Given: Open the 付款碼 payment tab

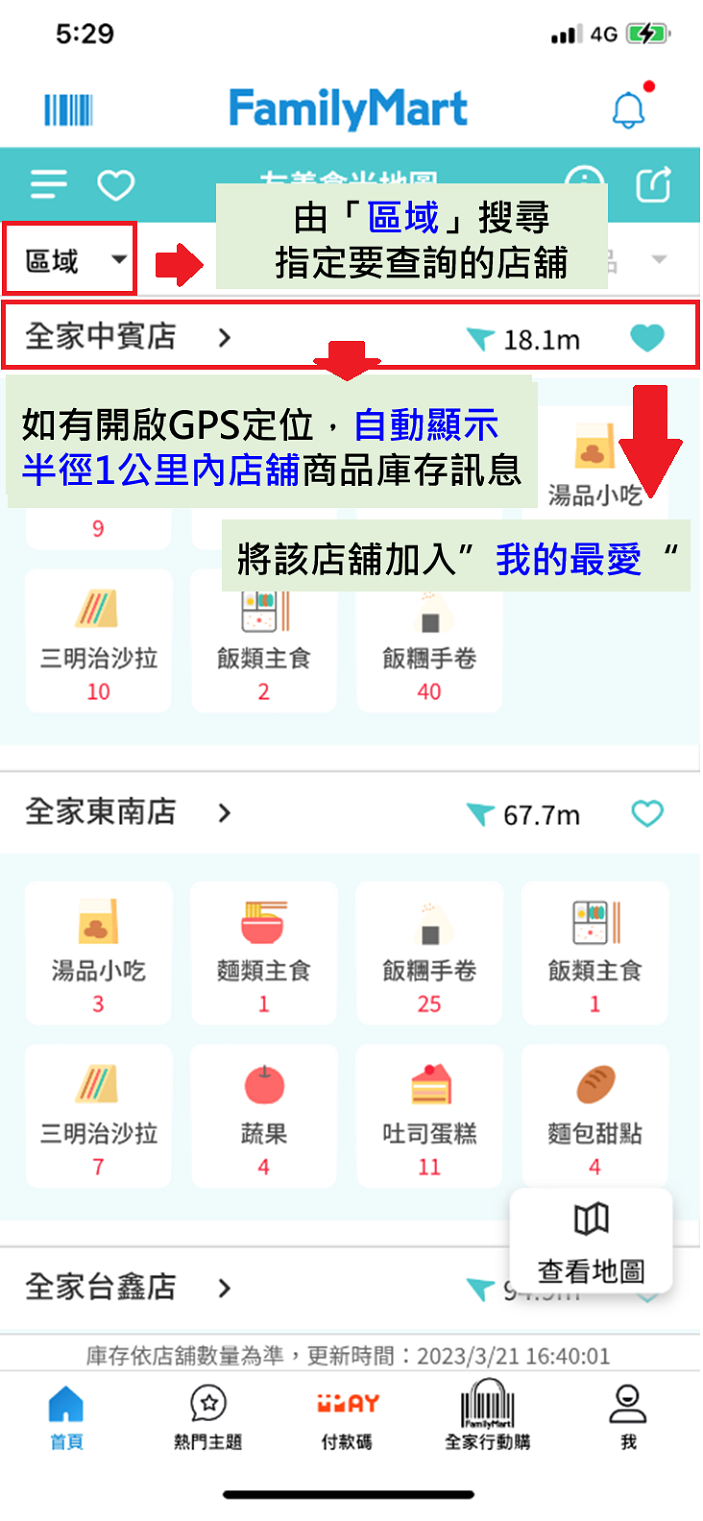Looking at the screenshot, I should (348, 1418).
